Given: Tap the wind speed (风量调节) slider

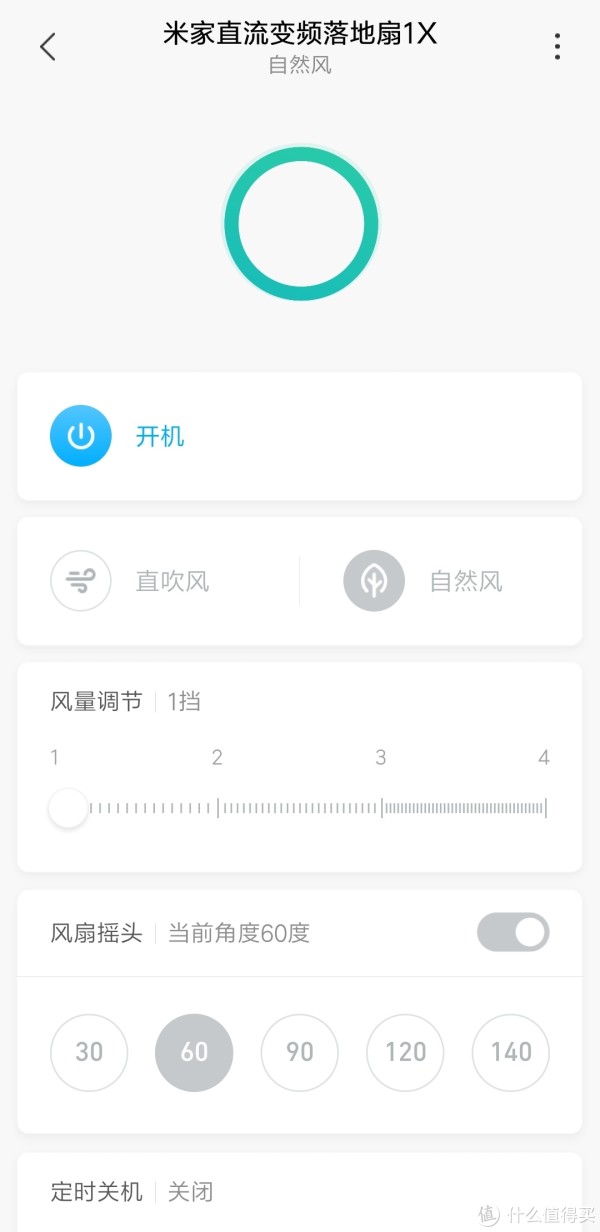Looking at the screenshot, I should 300,808.
